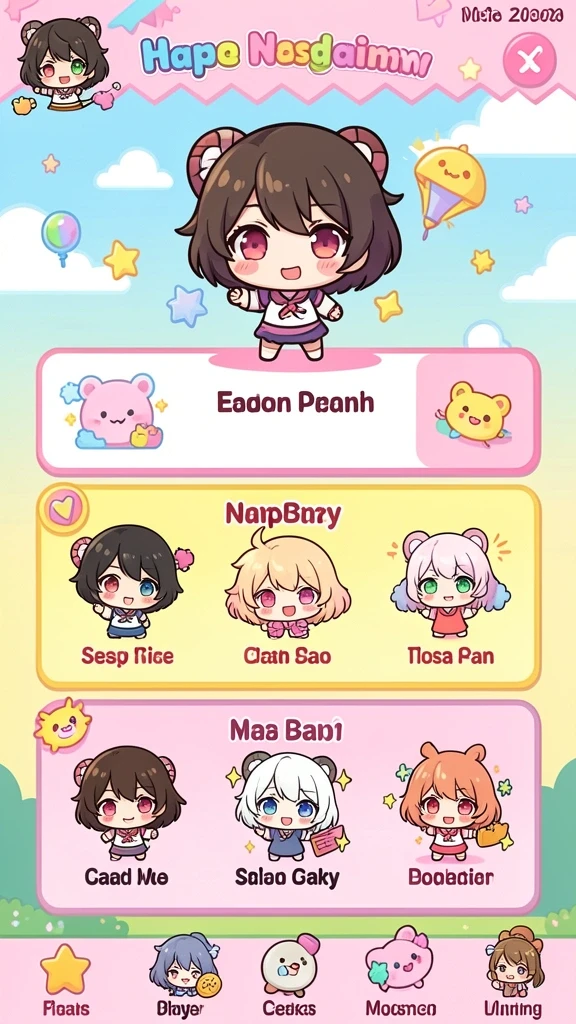Switch to the Floats tab
The height and width of the screenshot is (1024, 576).
click(x=66, y=980)
